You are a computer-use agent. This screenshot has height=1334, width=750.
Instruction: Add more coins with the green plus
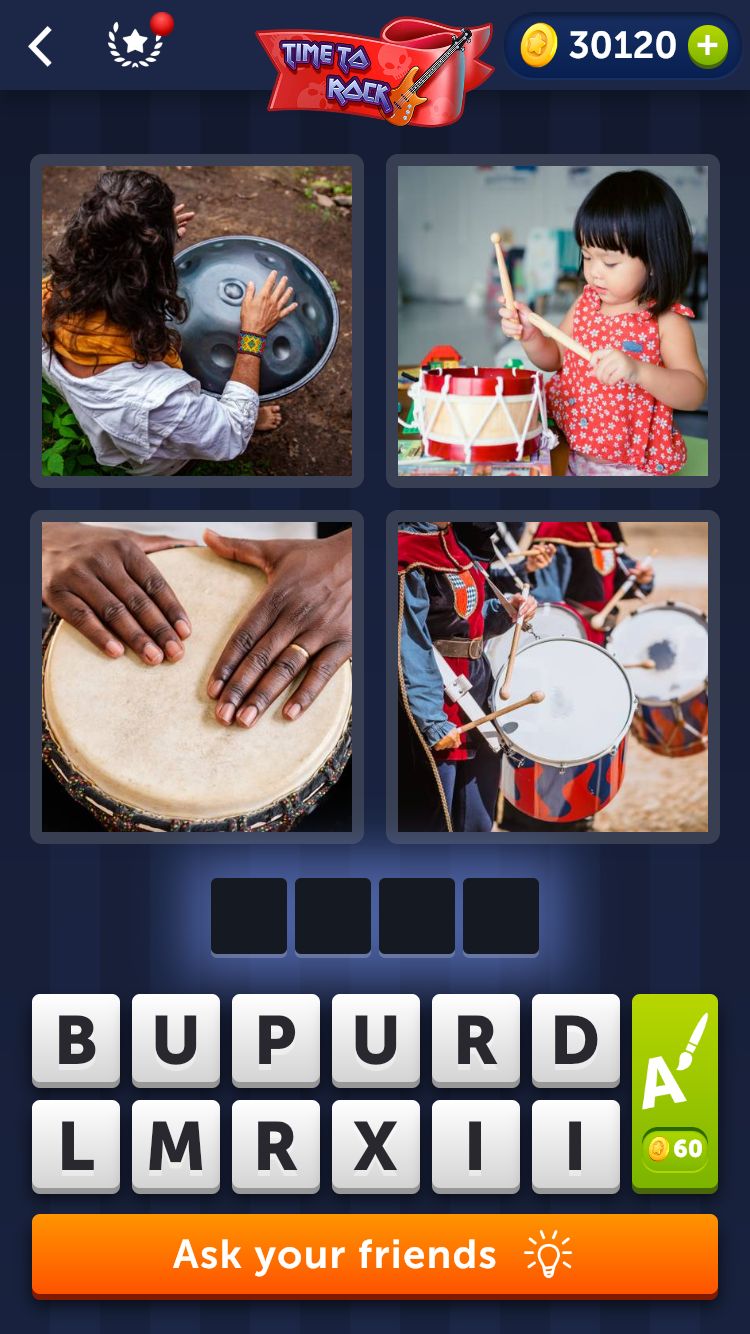[x=707, y=46]
